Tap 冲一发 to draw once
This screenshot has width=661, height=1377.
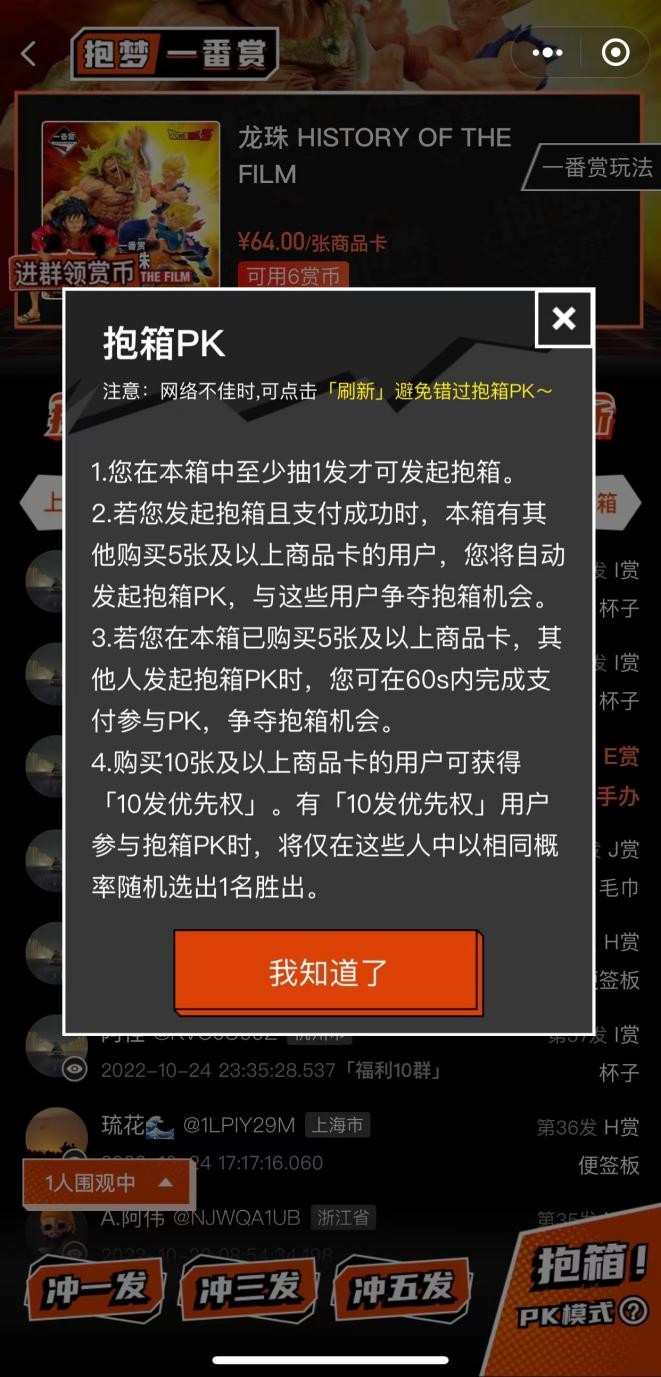[94, 1288]
